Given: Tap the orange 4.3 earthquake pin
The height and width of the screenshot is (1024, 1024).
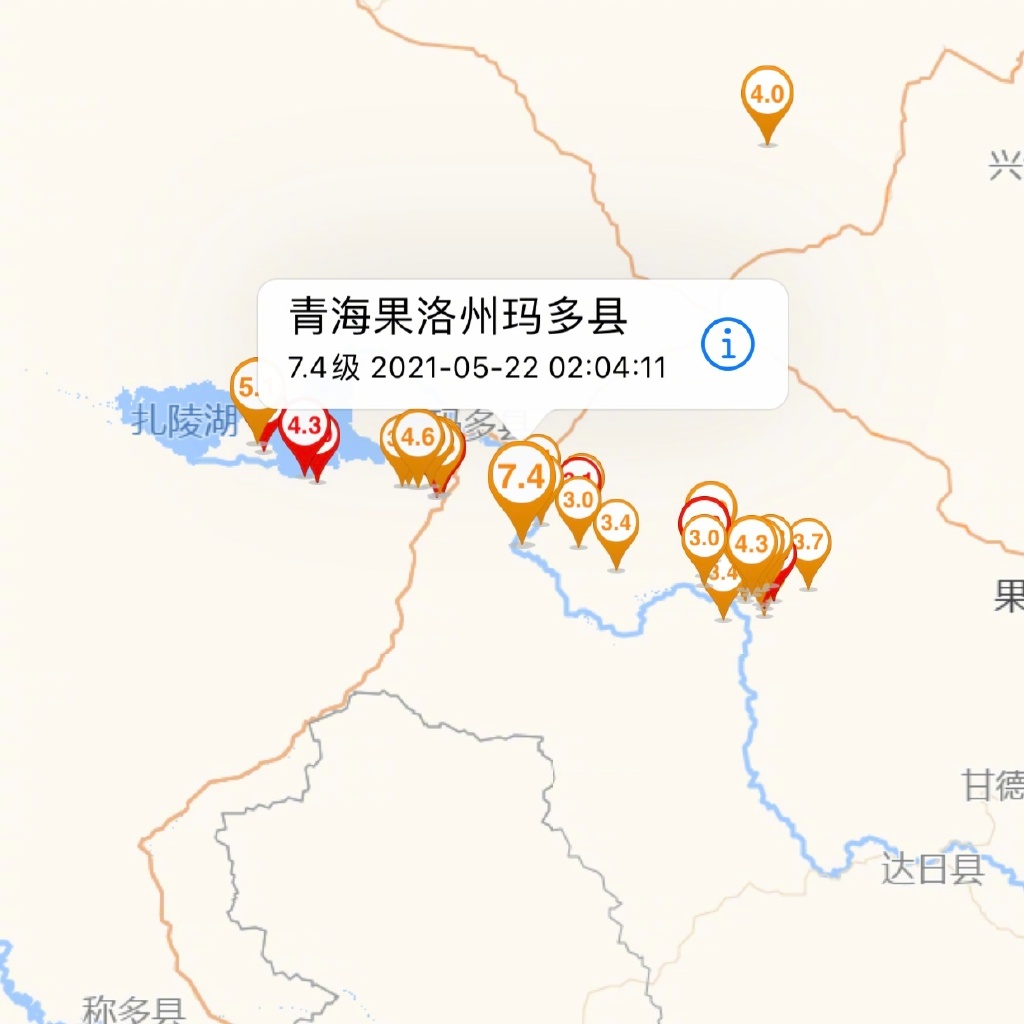Looking at the screenshot, I should coord(750,545).
